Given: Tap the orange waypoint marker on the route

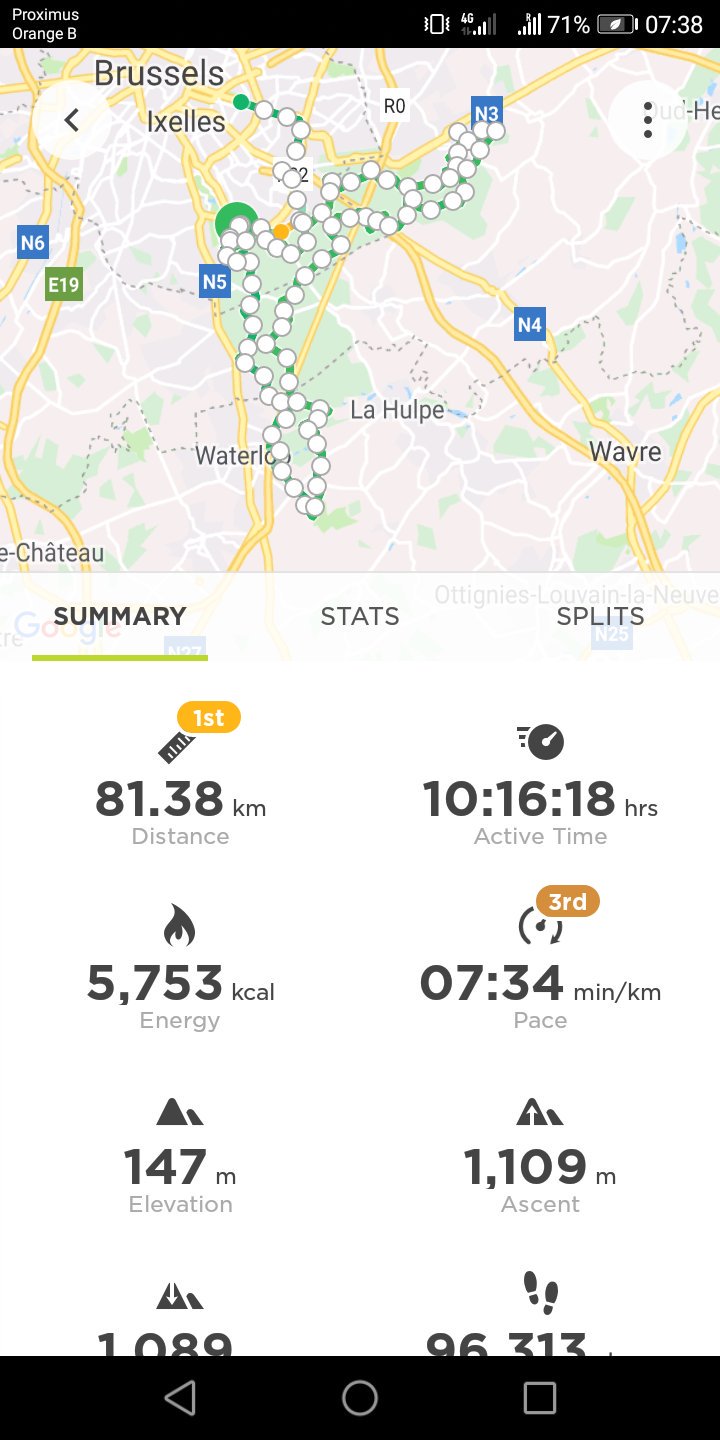Looking at the screenshot, I should click(x=280, y=232).
